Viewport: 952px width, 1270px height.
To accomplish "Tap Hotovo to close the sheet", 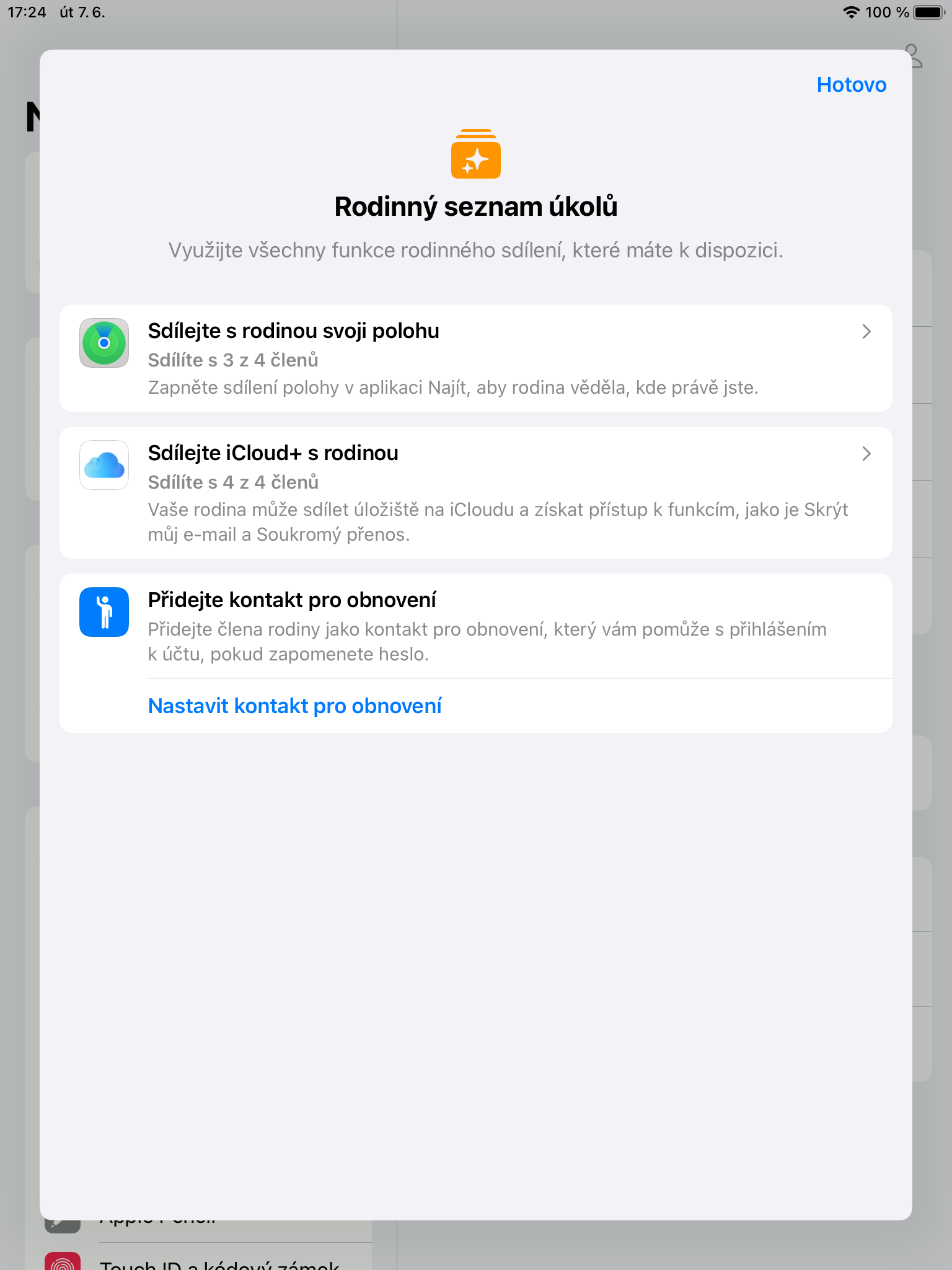I will click(851, 85).
